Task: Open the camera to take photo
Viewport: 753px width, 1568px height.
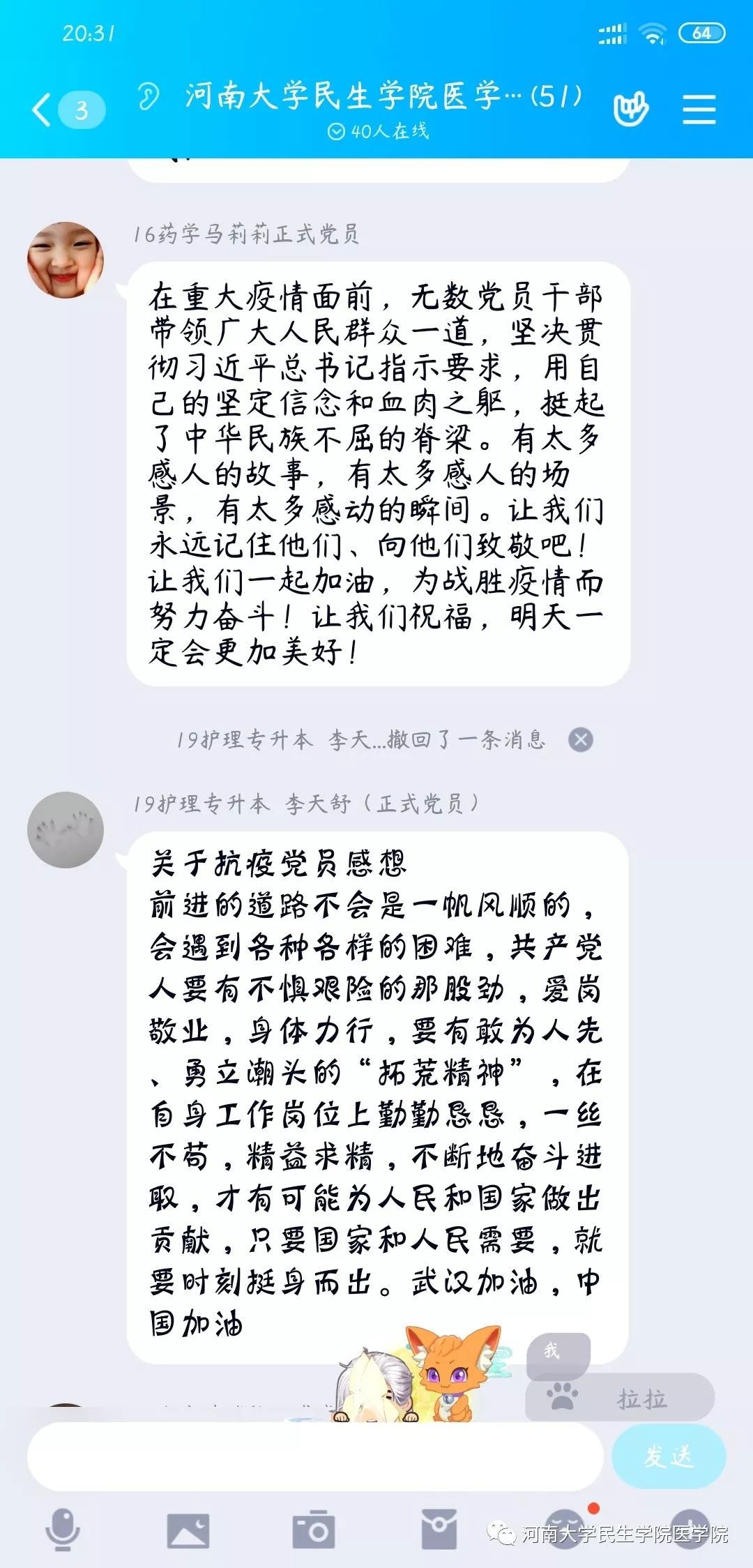Action: [314, 1530]
